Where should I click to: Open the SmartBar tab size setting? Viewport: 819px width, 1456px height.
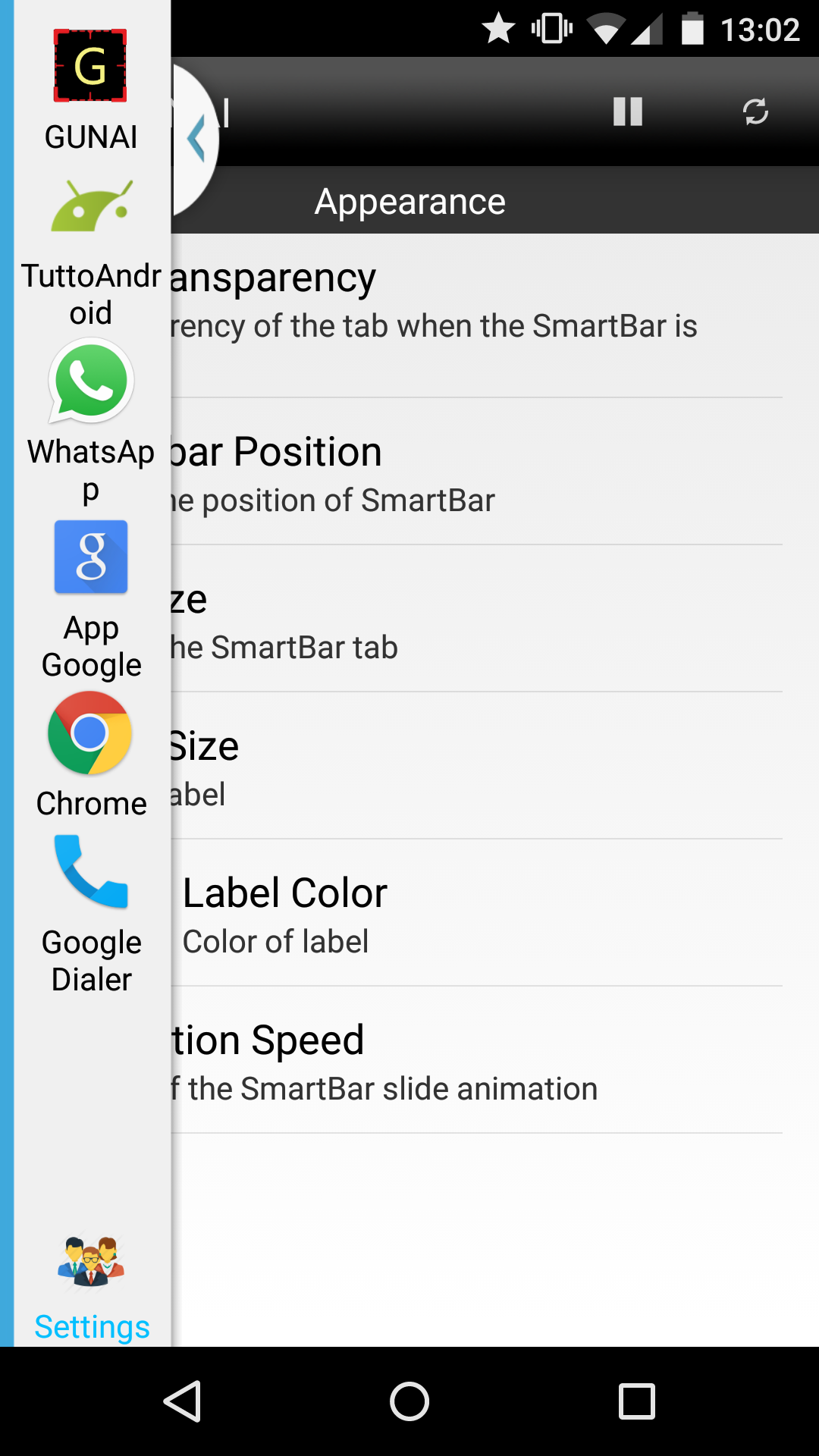coord(477,619)
